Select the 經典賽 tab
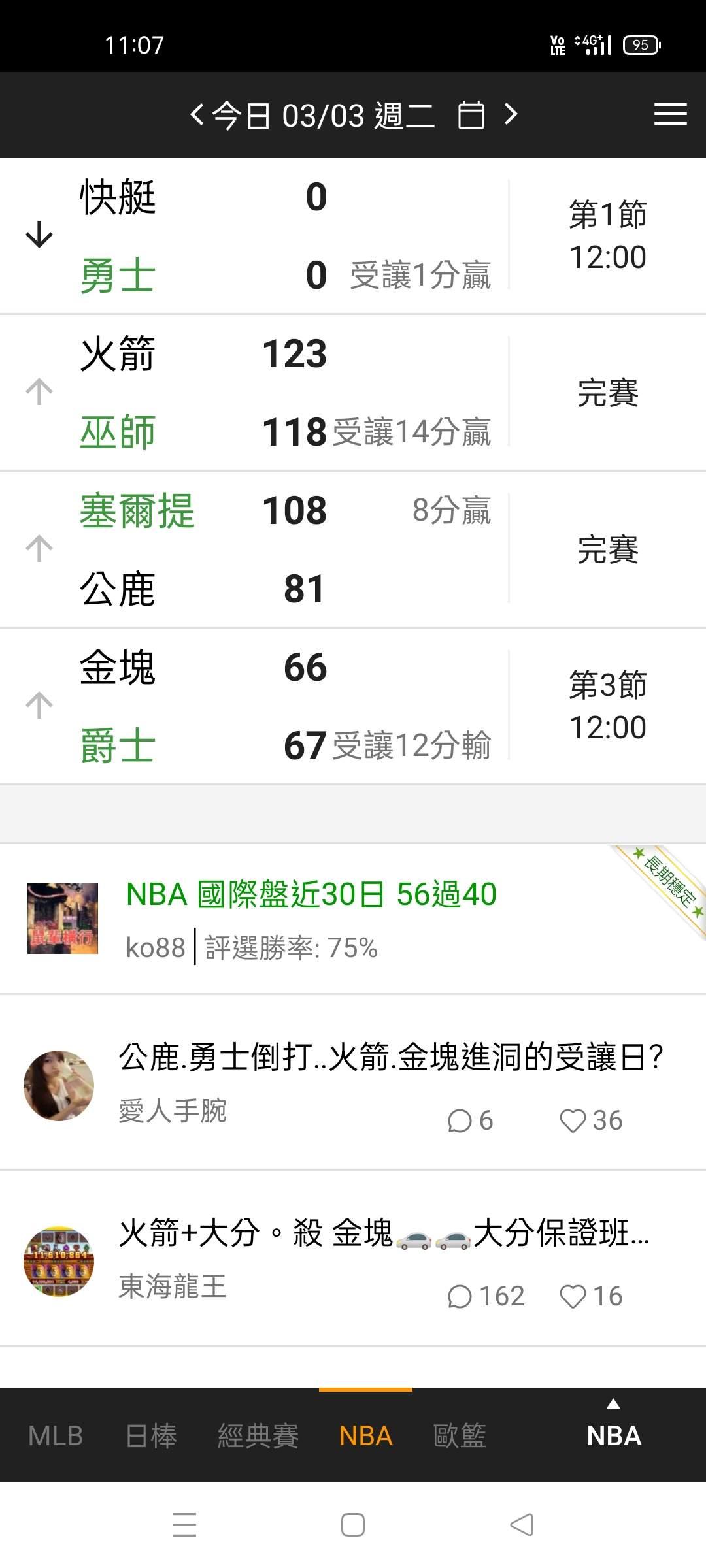 258,1436
